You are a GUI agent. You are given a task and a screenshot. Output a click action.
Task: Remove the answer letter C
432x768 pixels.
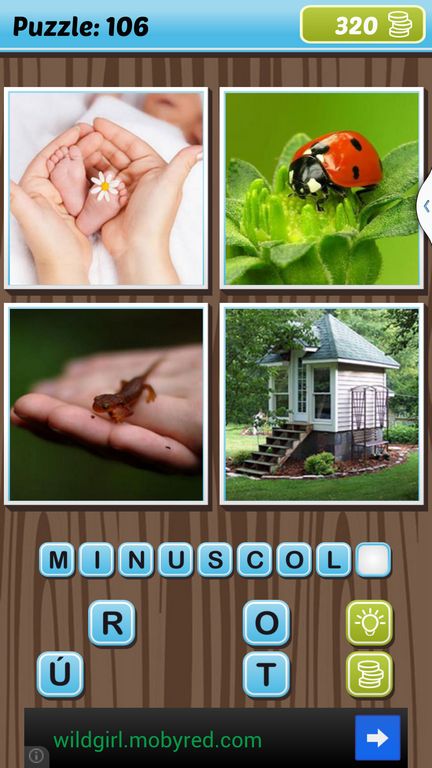255,560
